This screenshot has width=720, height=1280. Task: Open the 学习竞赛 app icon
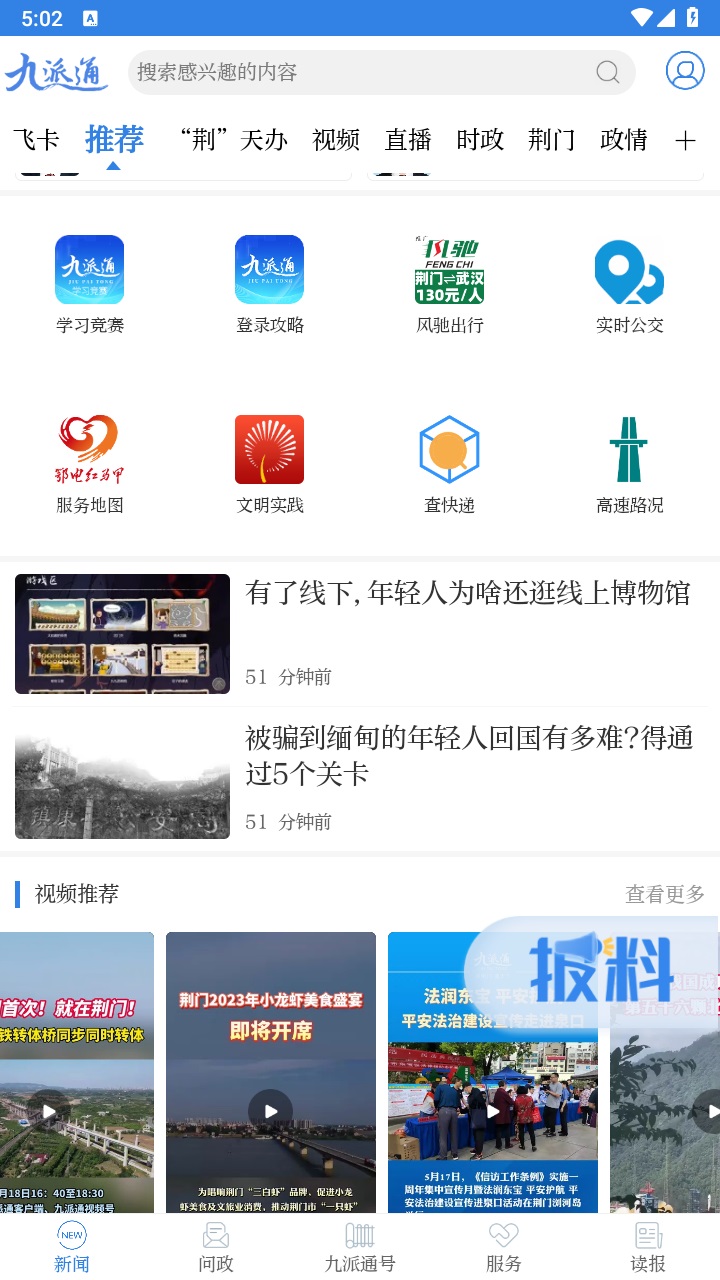88,270
